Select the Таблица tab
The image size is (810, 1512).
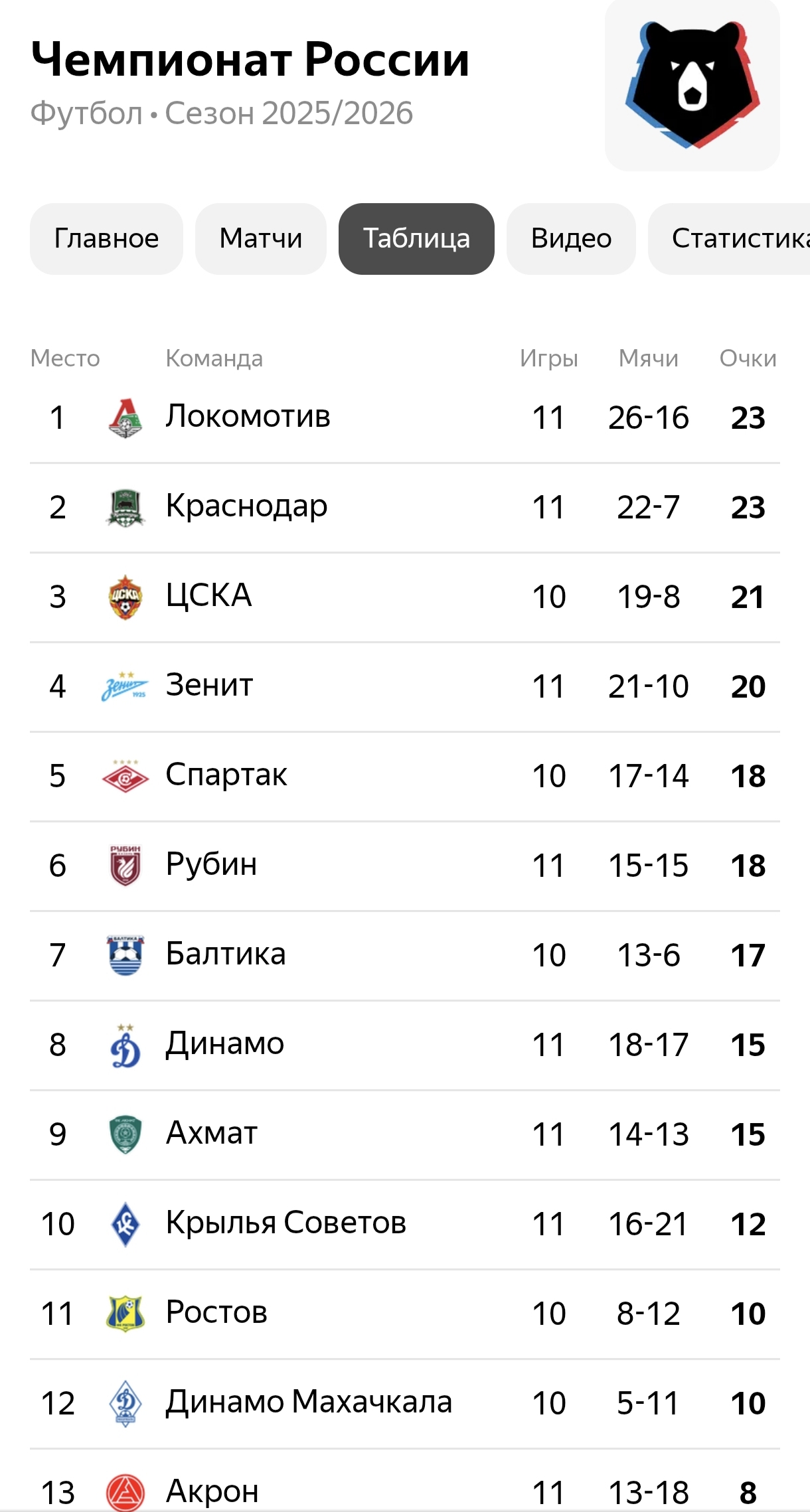point(416,239)
